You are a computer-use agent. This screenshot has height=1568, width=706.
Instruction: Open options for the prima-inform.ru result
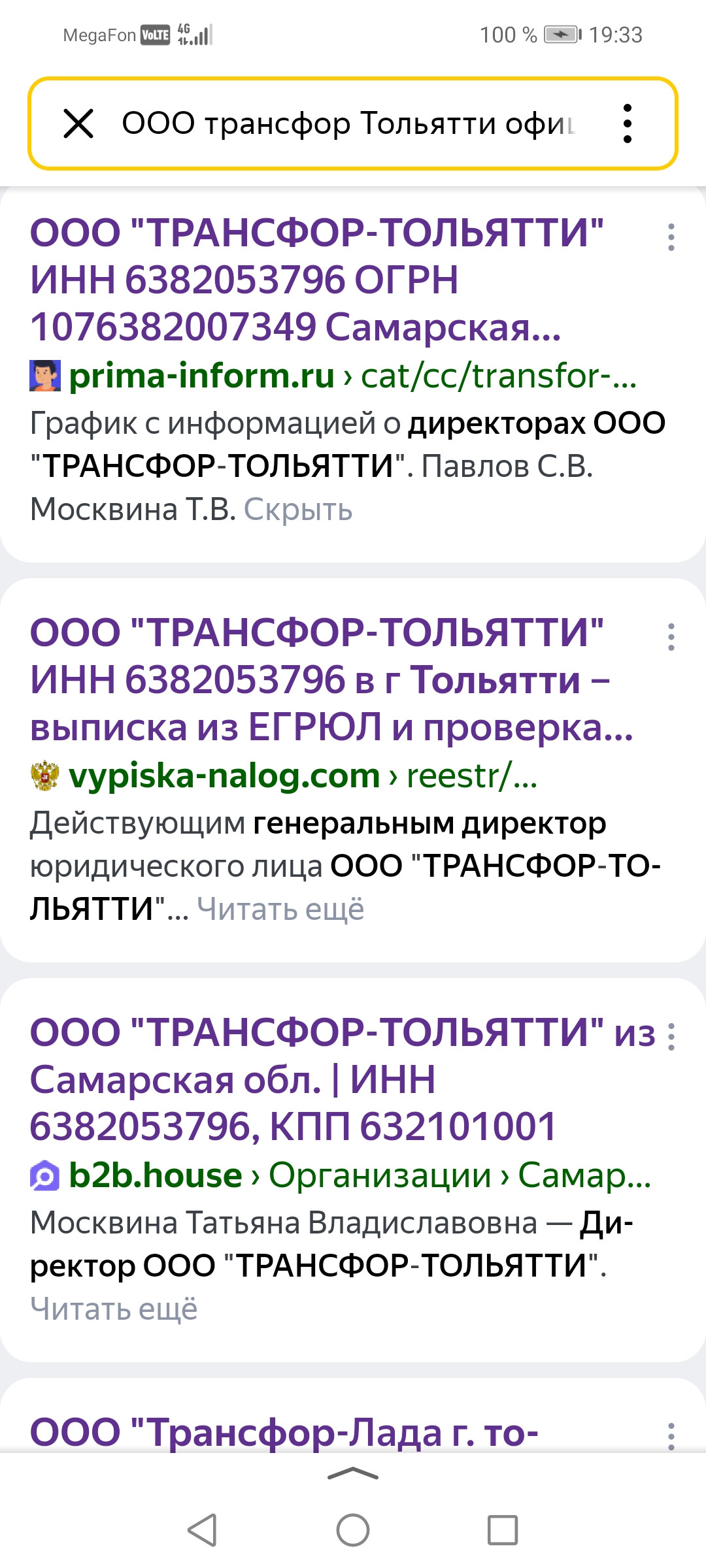(671, 237)
